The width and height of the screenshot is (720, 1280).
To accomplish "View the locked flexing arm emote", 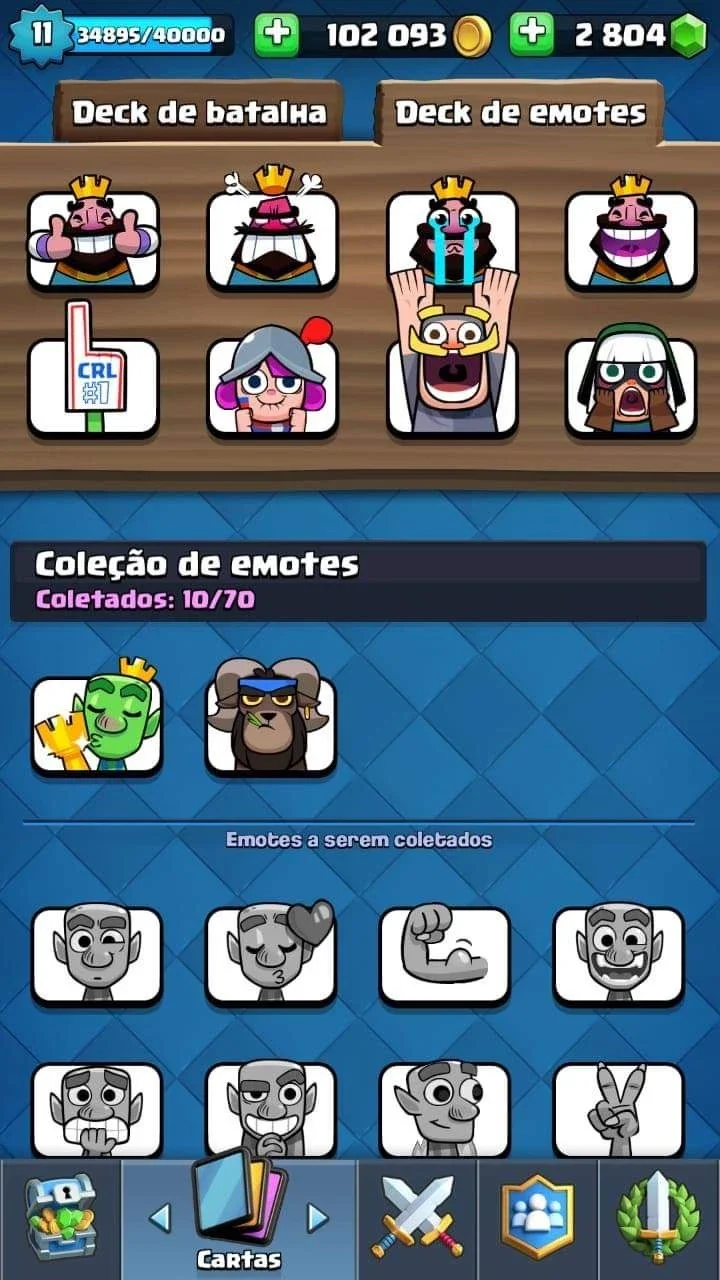I will pos(444,955).
